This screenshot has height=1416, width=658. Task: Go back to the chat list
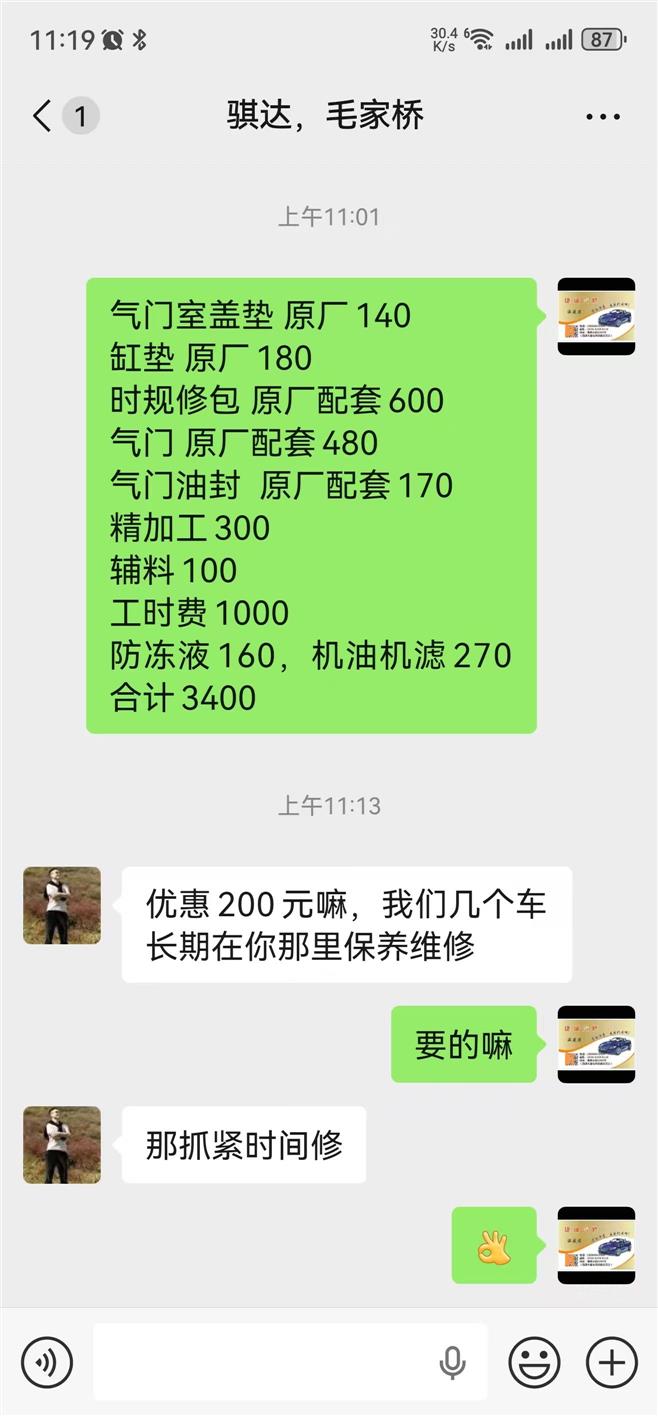point(42,117)
